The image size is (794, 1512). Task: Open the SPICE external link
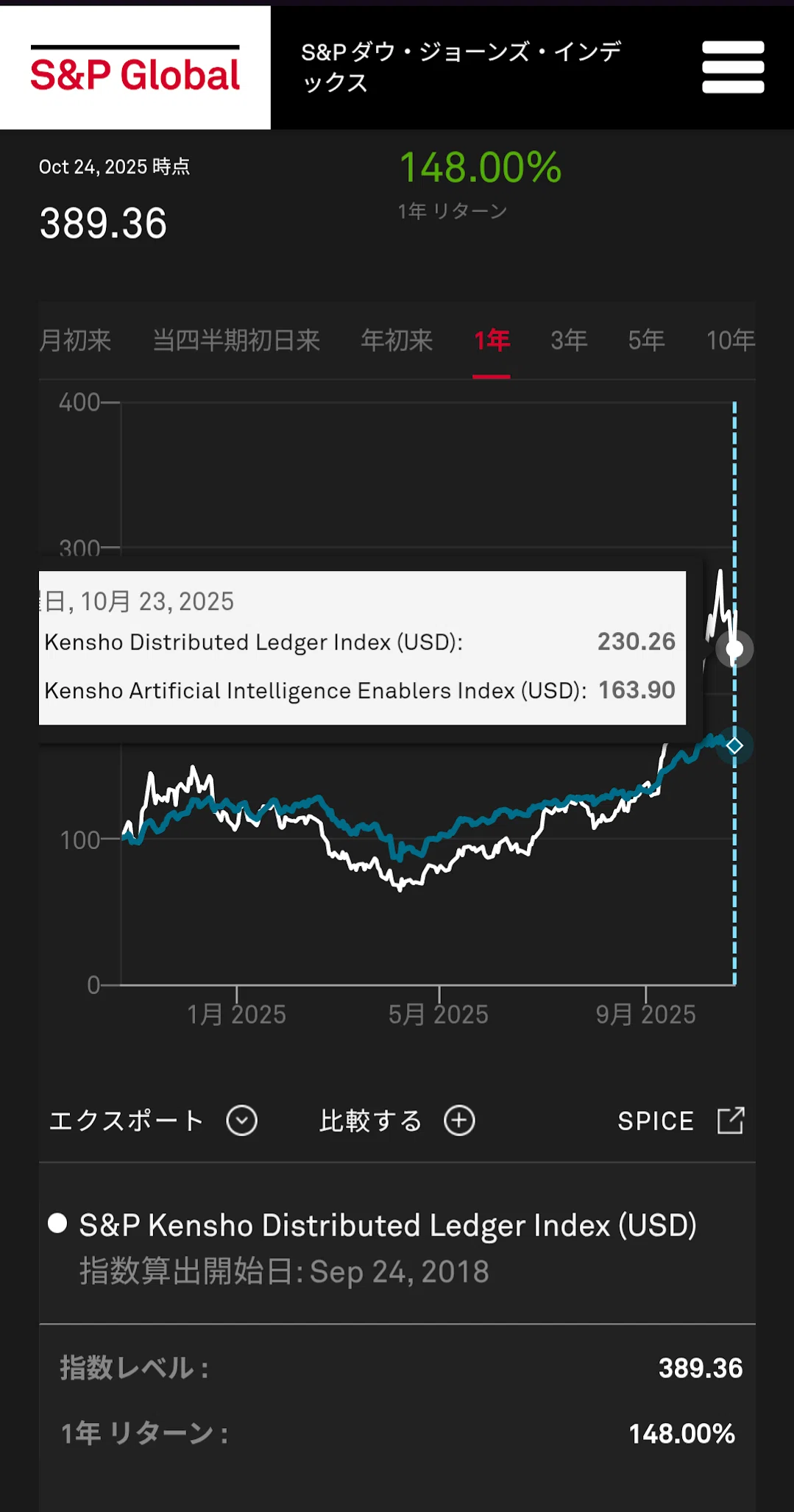point(681,1121)
